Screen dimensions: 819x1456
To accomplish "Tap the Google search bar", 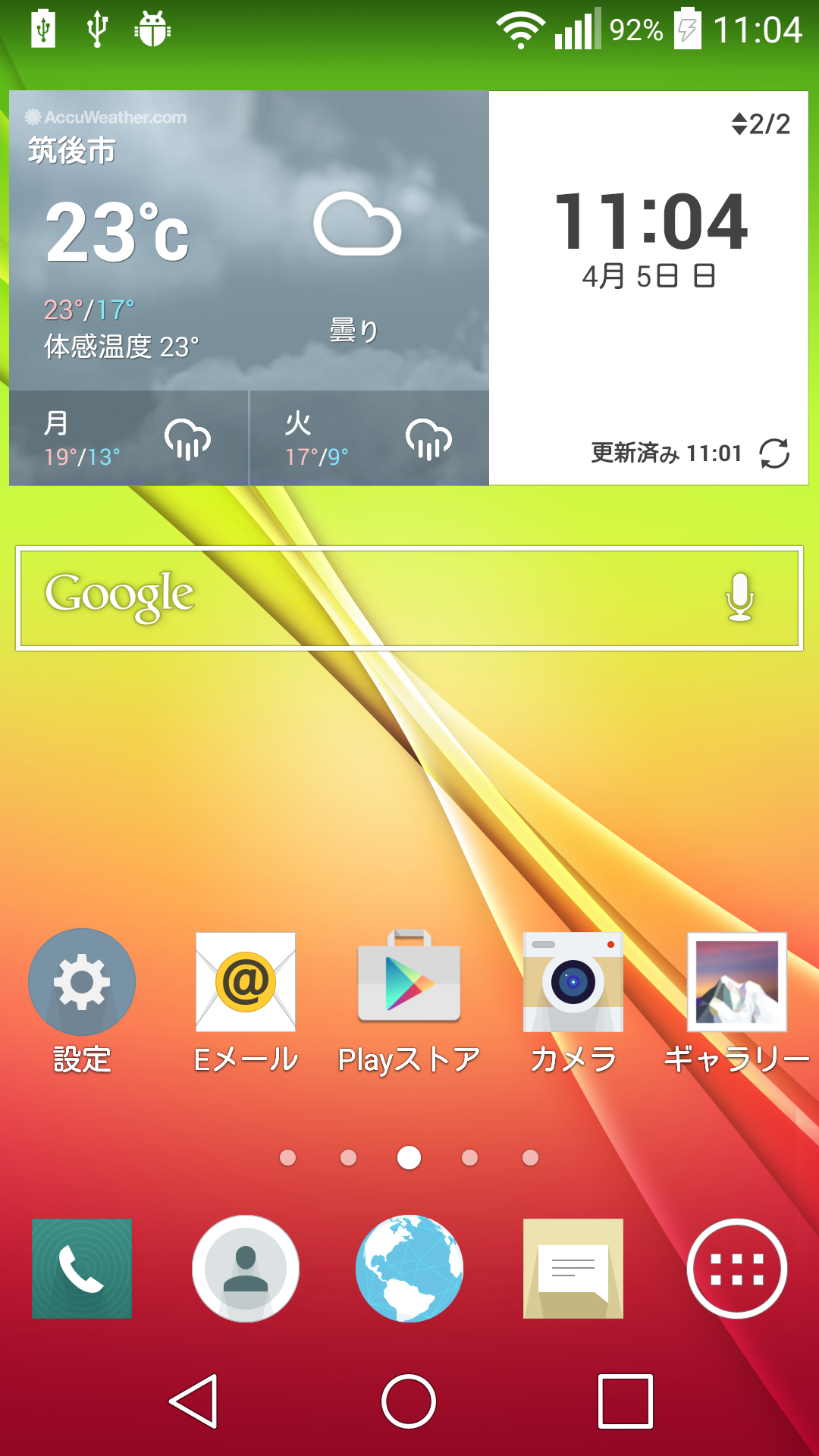I will pos(409,598).
